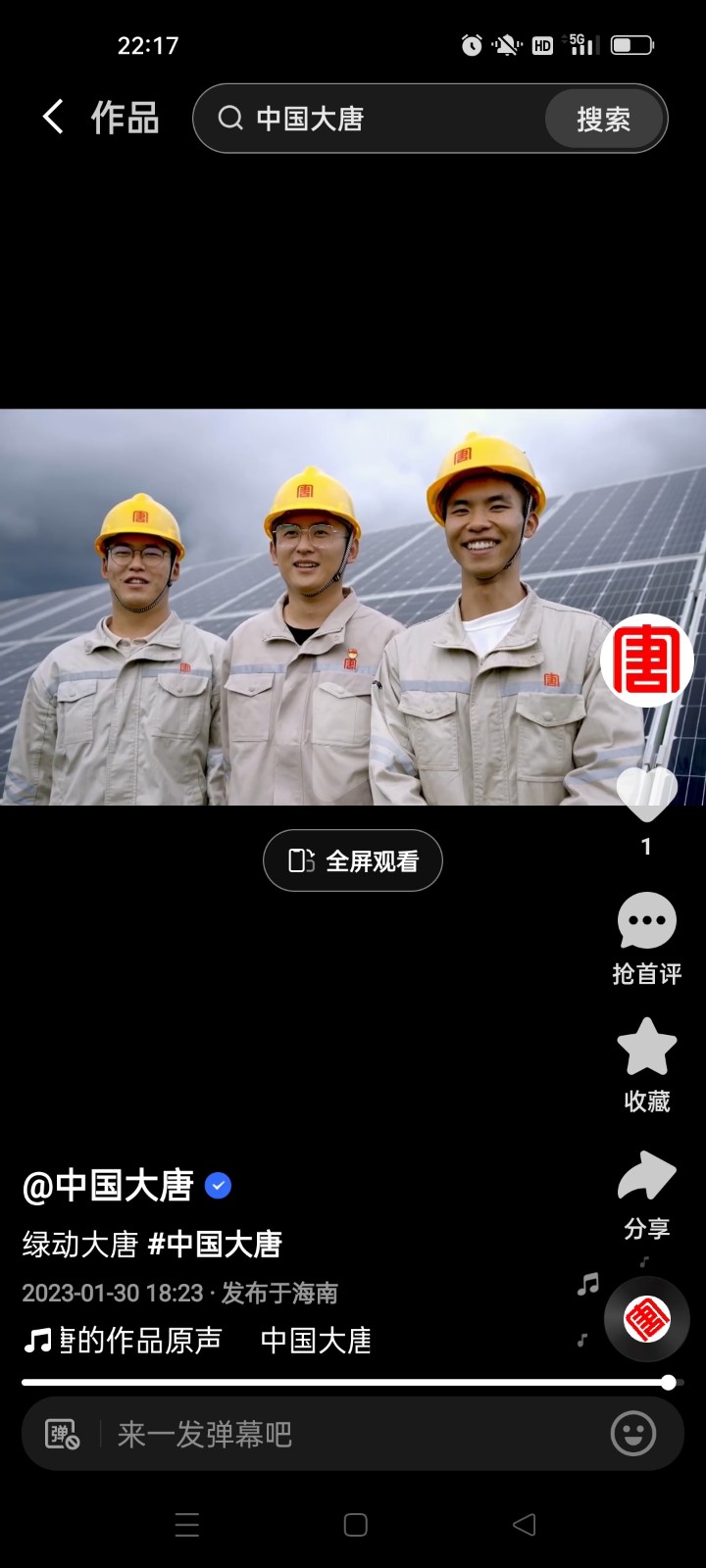Toggle the danmaku display icon

pyautogui.click(x=62, y=1434)
